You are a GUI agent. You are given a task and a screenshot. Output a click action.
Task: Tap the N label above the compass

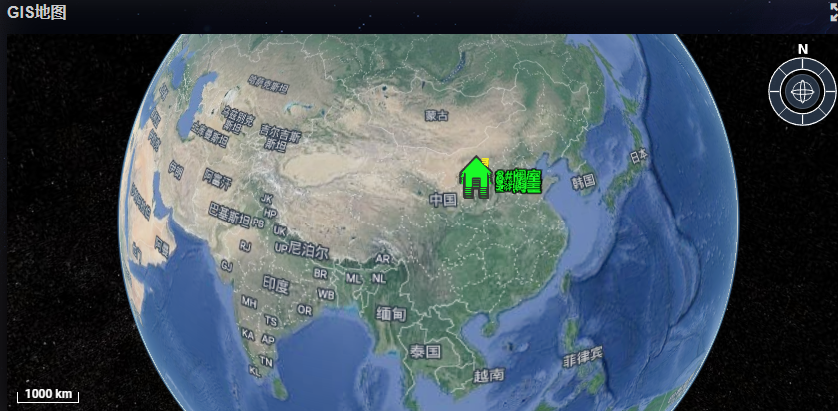coord(802,49)
